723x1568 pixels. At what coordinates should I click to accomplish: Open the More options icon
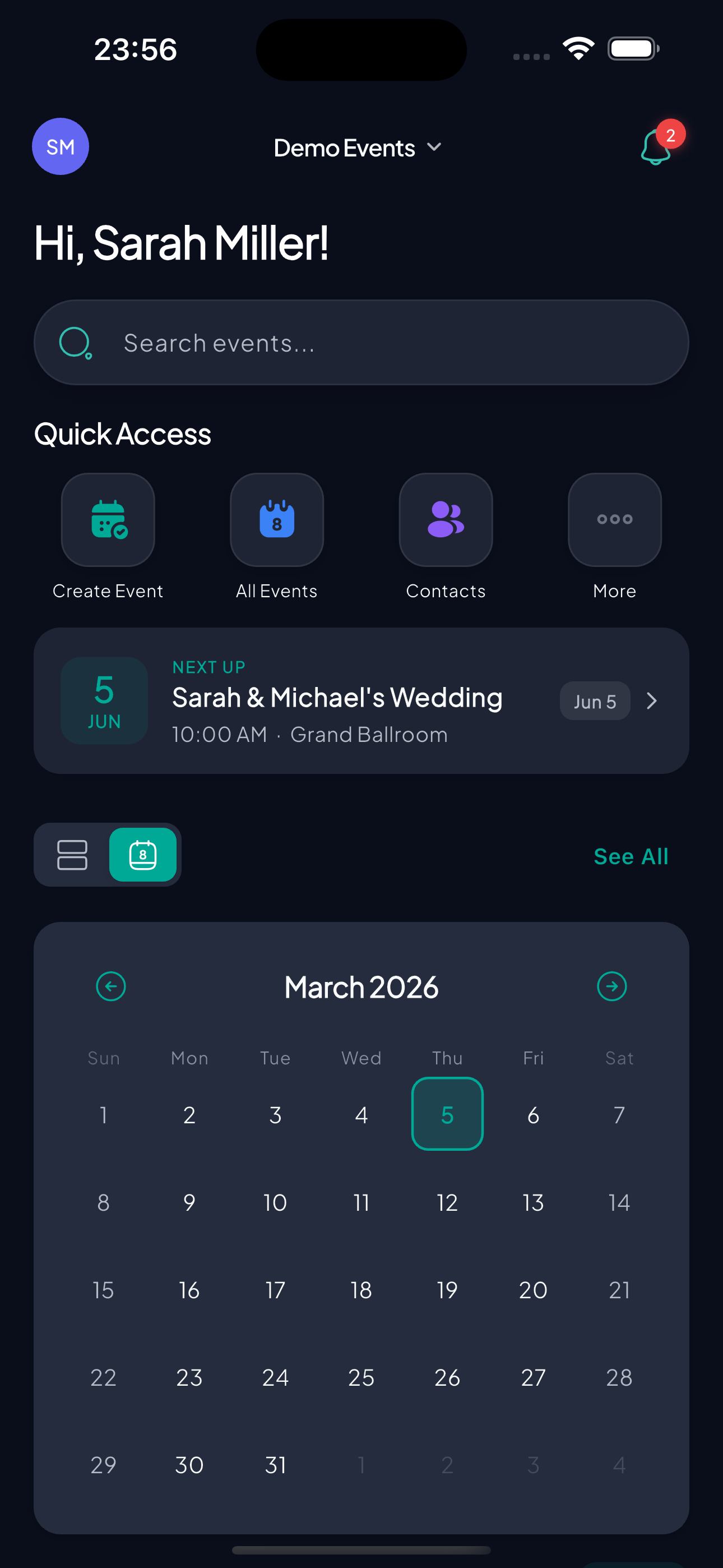click(x=614, y=520)
